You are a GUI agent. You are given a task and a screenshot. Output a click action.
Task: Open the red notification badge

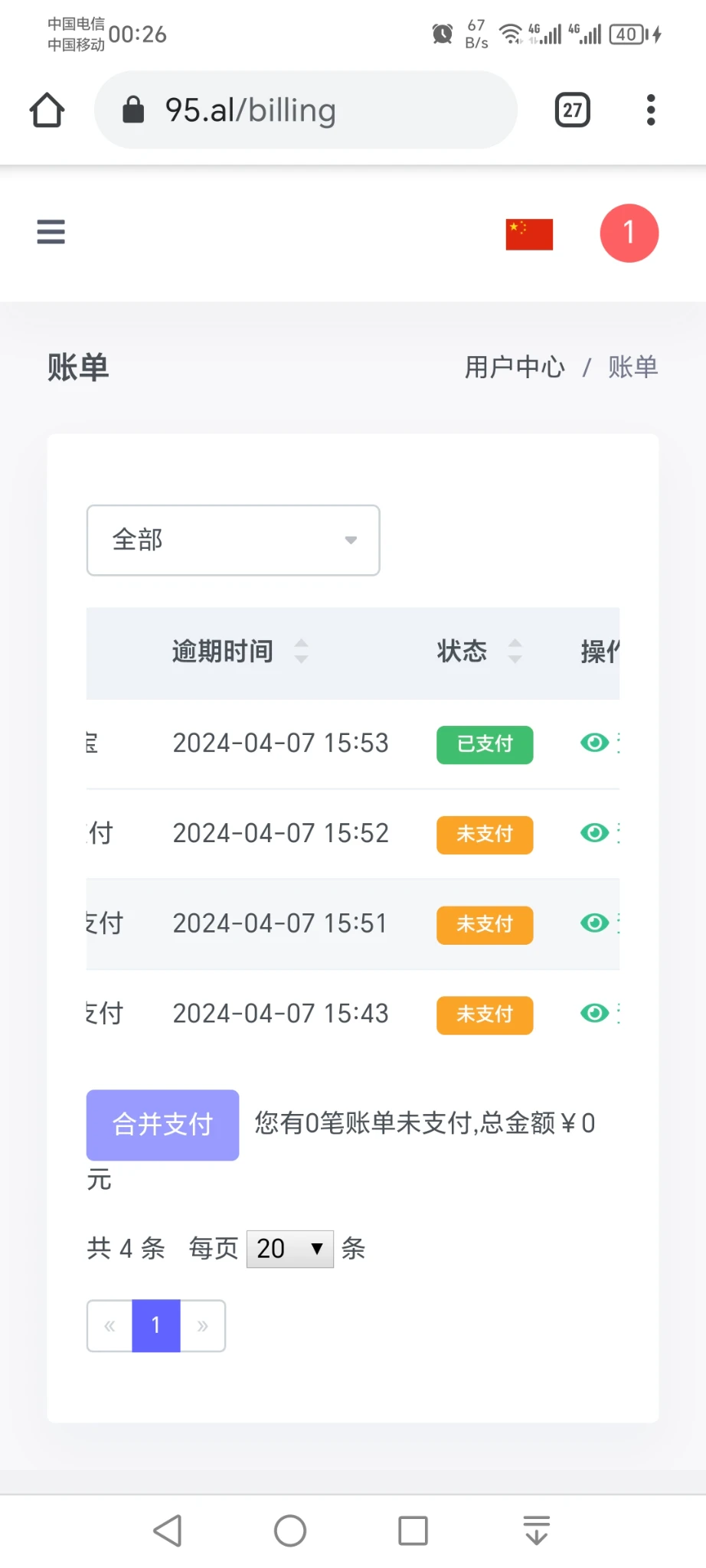629,233
